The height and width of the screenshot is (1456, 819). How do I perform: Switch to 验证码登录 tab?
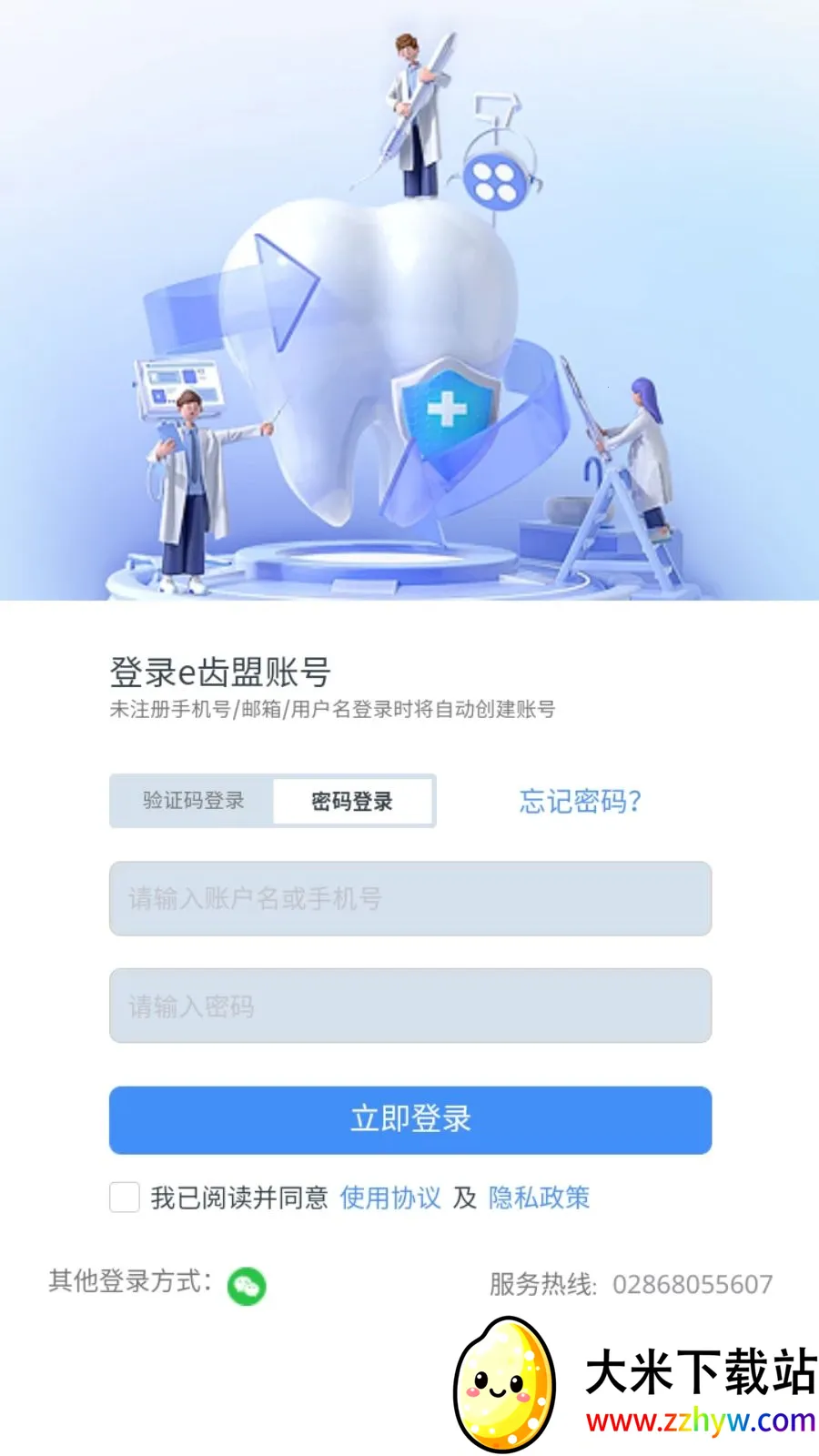pos(193,801)
